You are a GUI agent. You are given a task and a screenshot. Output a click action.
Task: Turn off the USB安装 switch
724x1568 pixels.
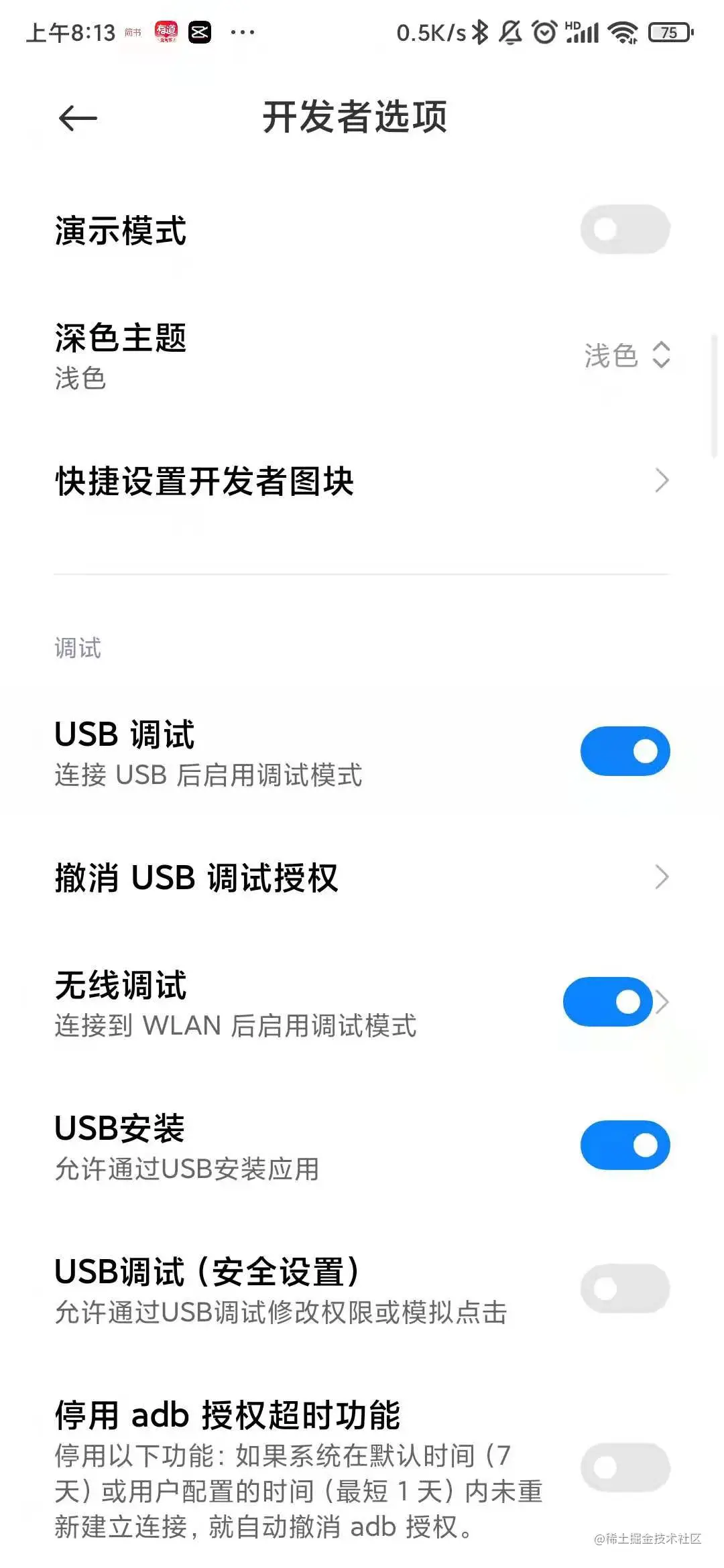625,1145
